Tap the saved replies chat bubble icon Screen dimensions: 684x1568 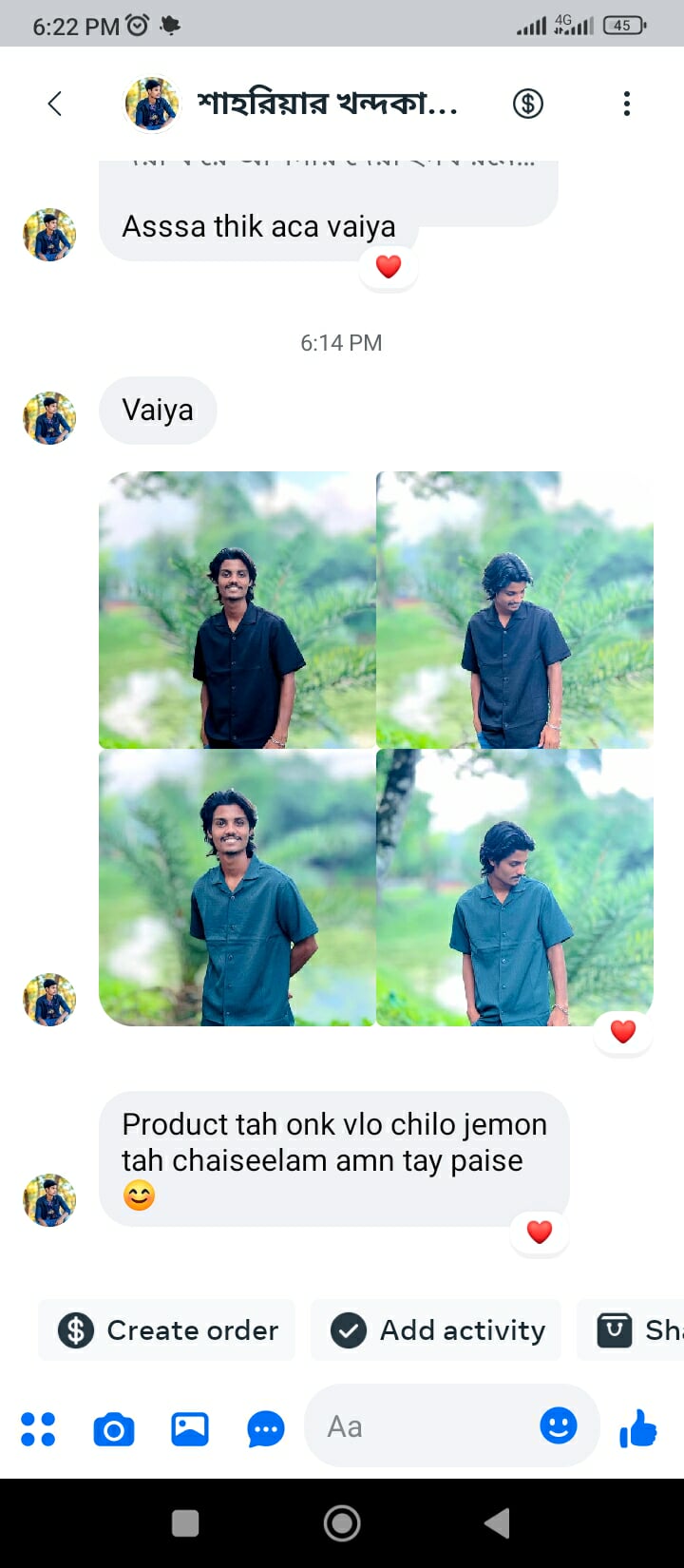(266, 1428)
